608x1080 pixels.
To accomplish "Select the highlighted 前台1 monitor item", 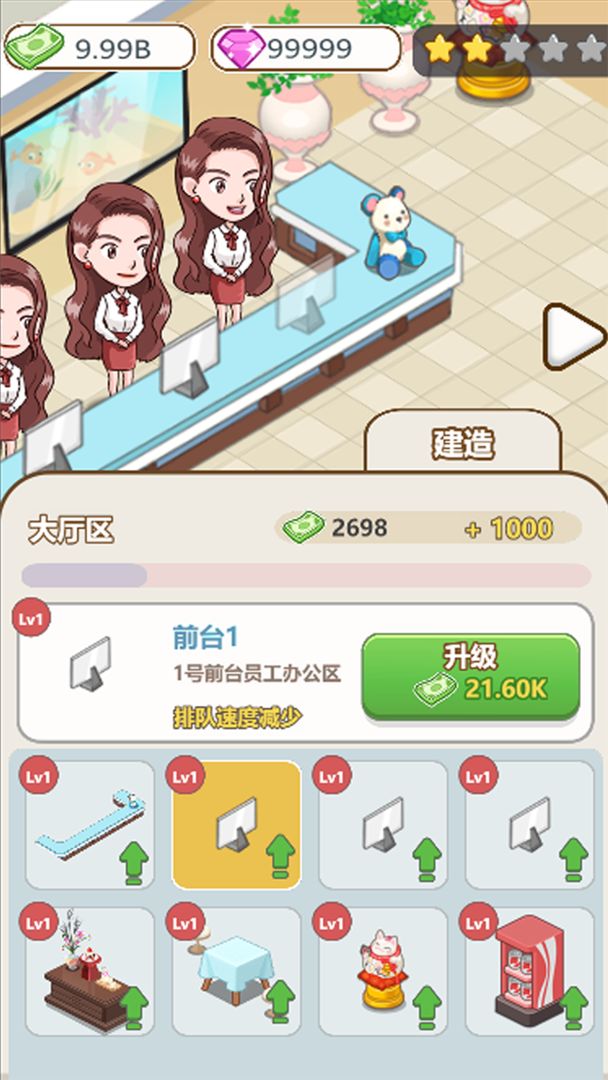I will pyautogui.click(x=237, y=824).
